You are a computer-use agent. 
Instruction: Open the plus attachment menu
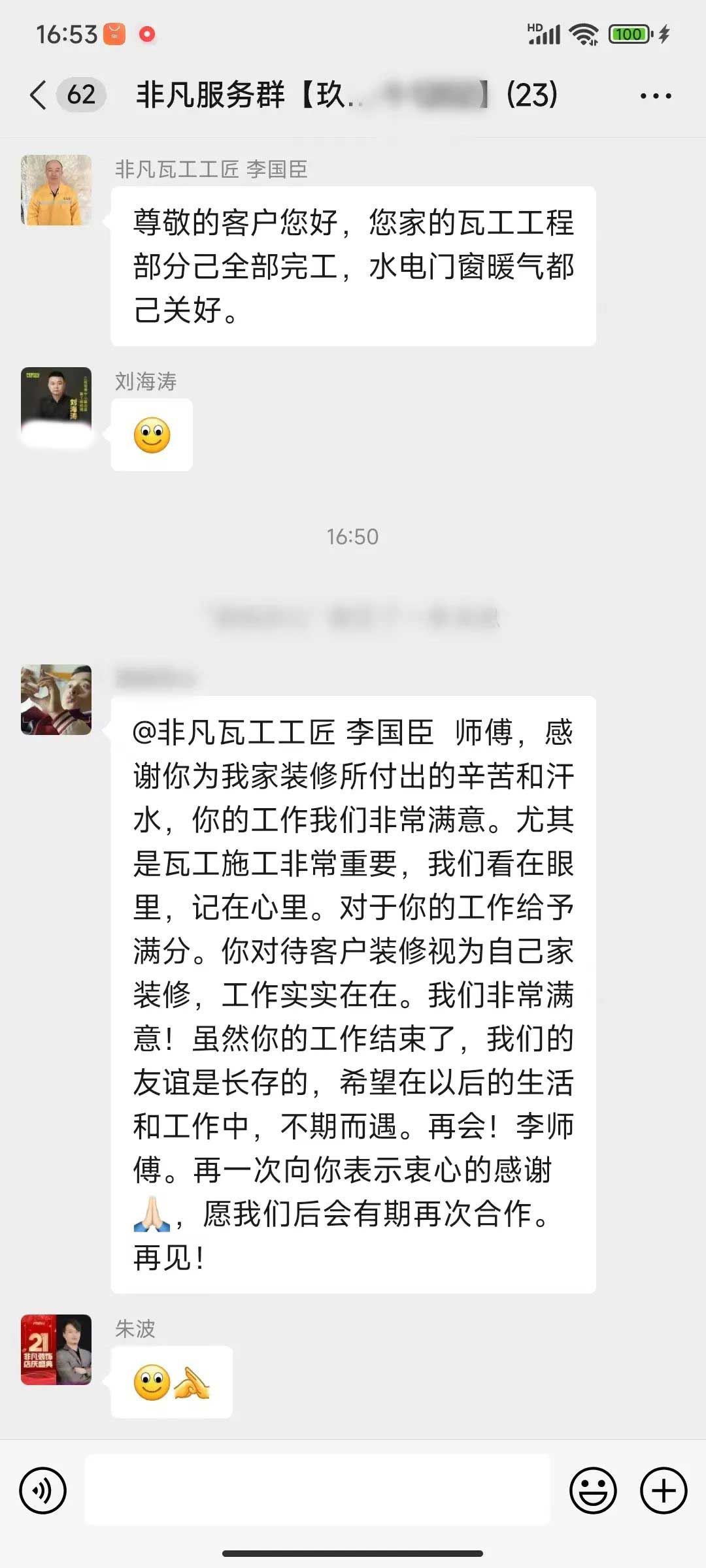(663, 1490)
